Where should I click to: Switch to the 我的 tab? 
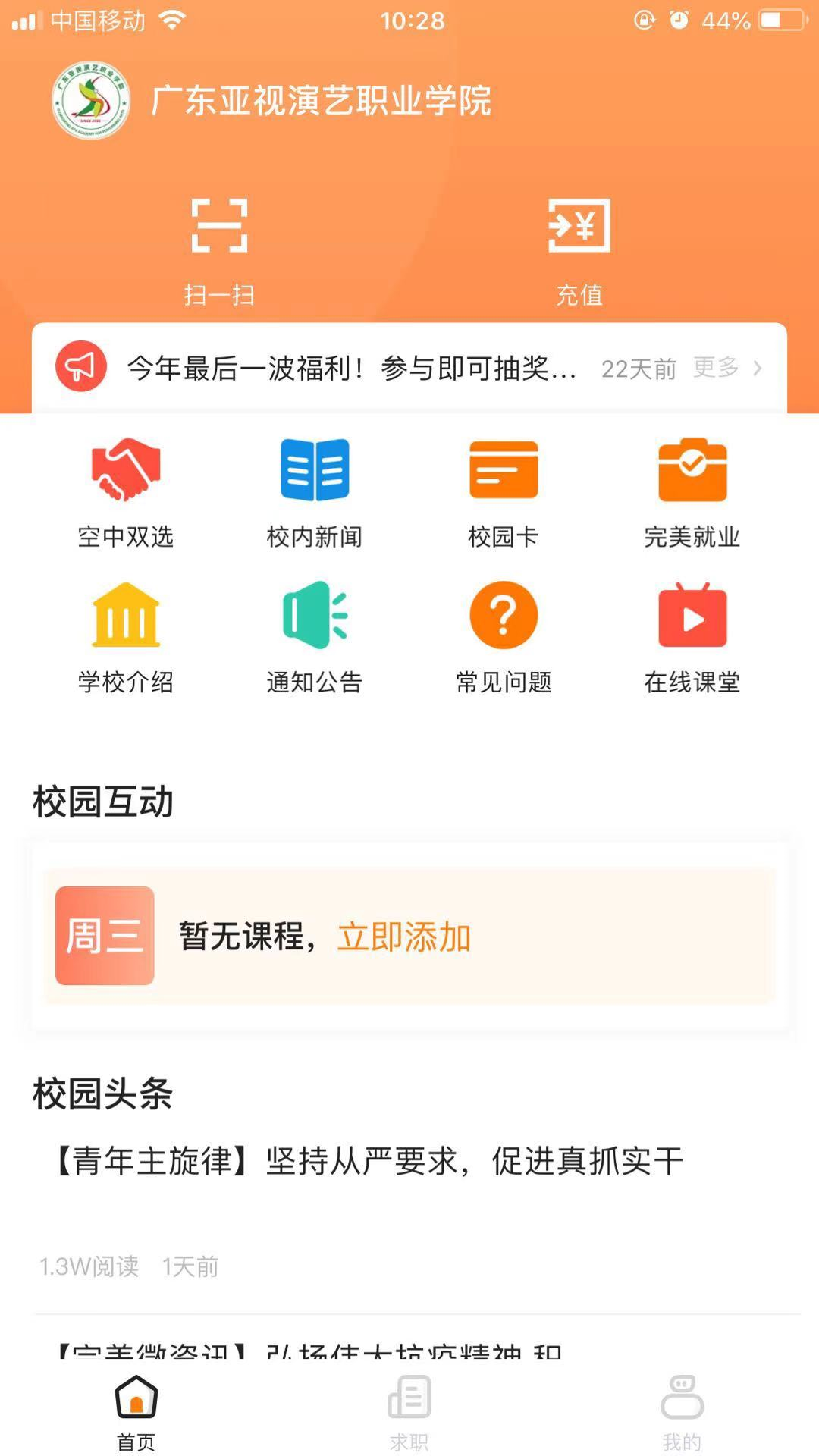(x=682, y=1412)
